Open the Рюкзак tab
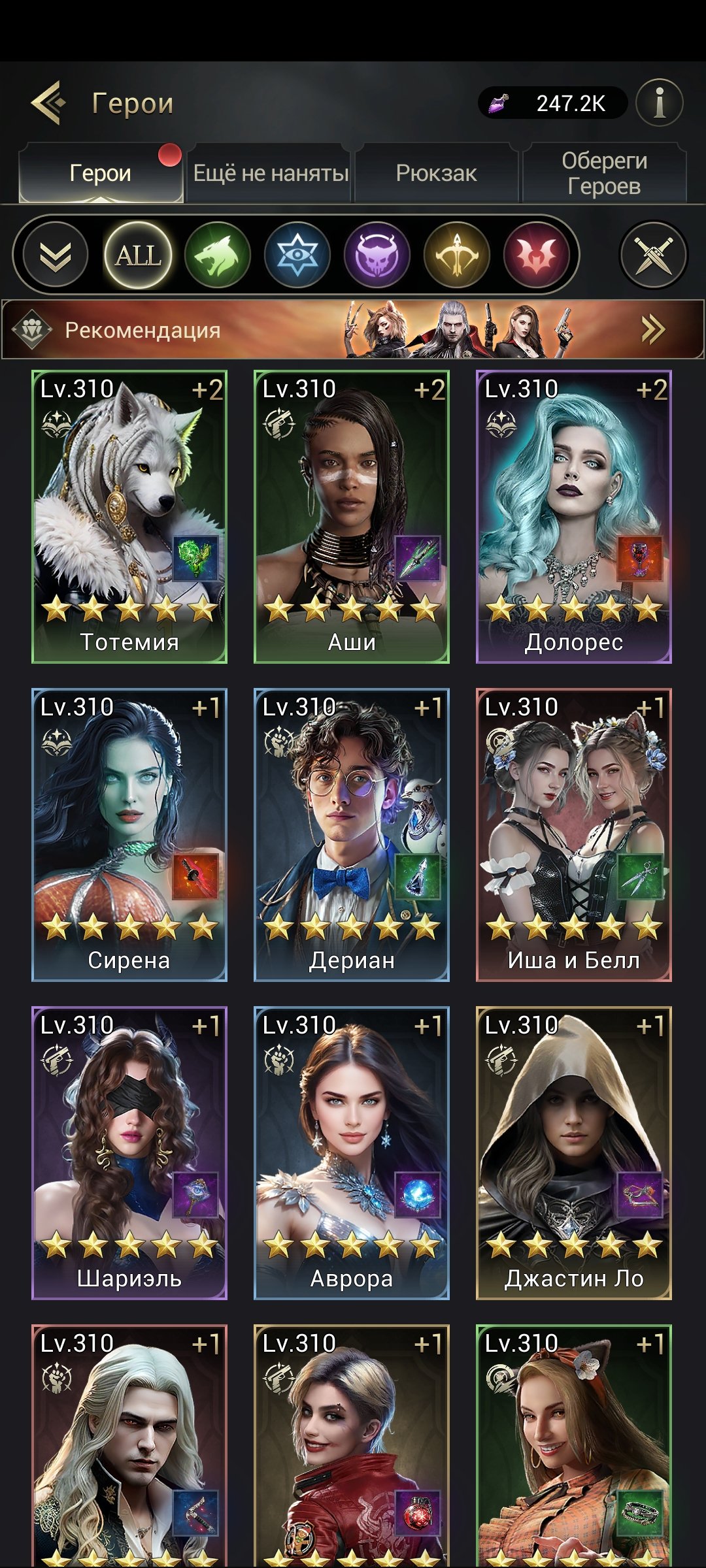706x1568 pixels. click(436, 174)
